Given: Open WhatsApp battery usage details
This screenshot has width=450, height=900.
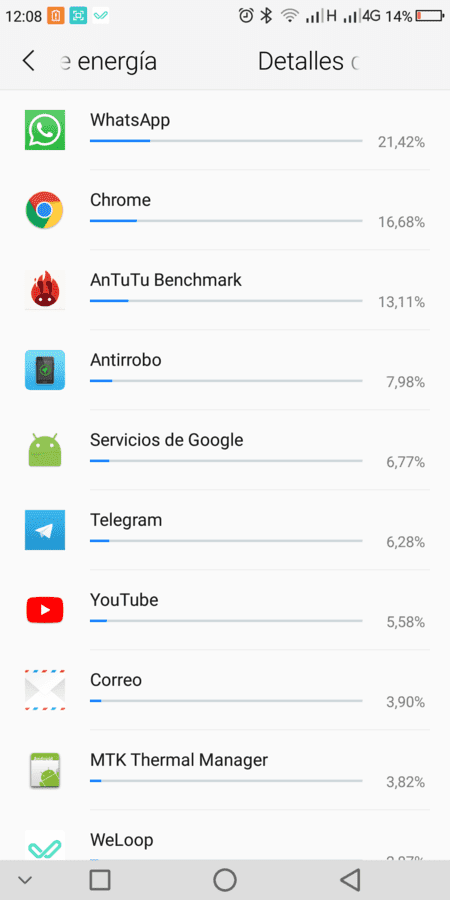Looking at the screenshot, I should (x=225, y=130).
